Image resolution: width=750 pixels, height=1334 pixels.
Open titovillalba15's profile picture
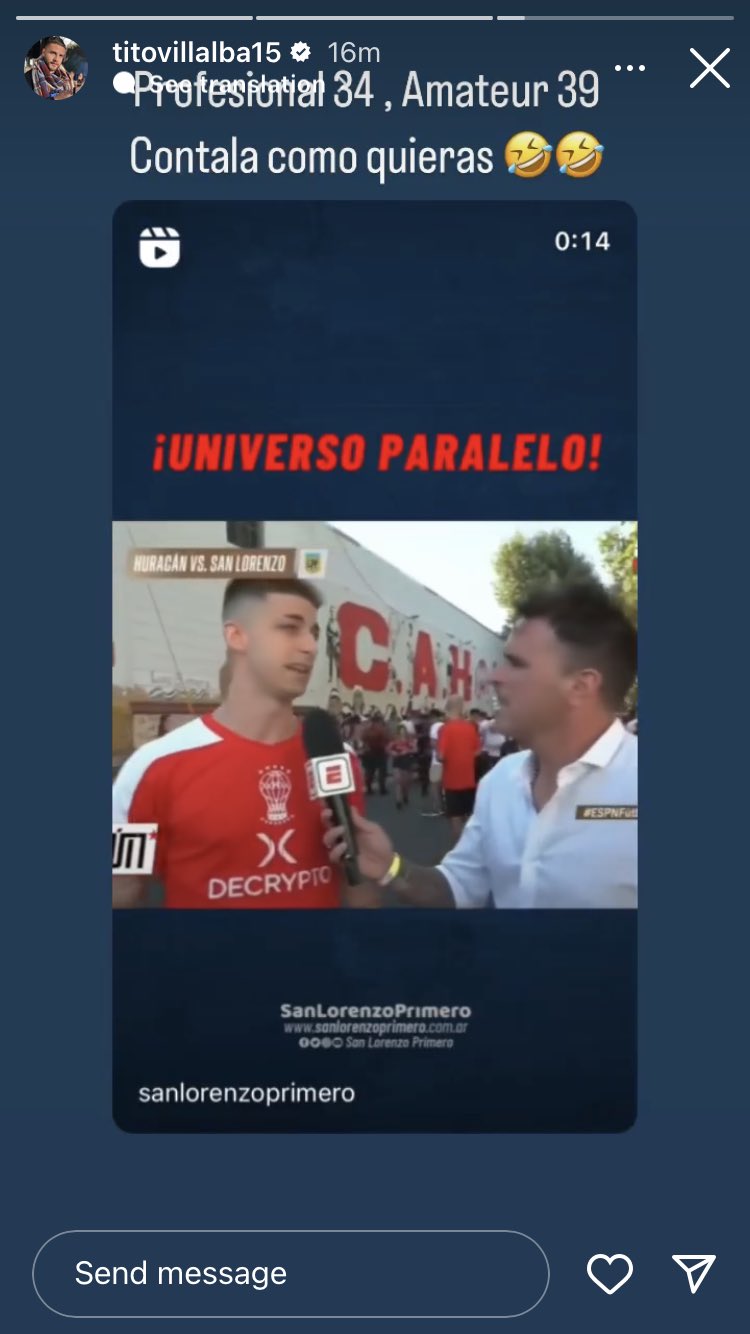pyautogui.click(x=55, y=68)
